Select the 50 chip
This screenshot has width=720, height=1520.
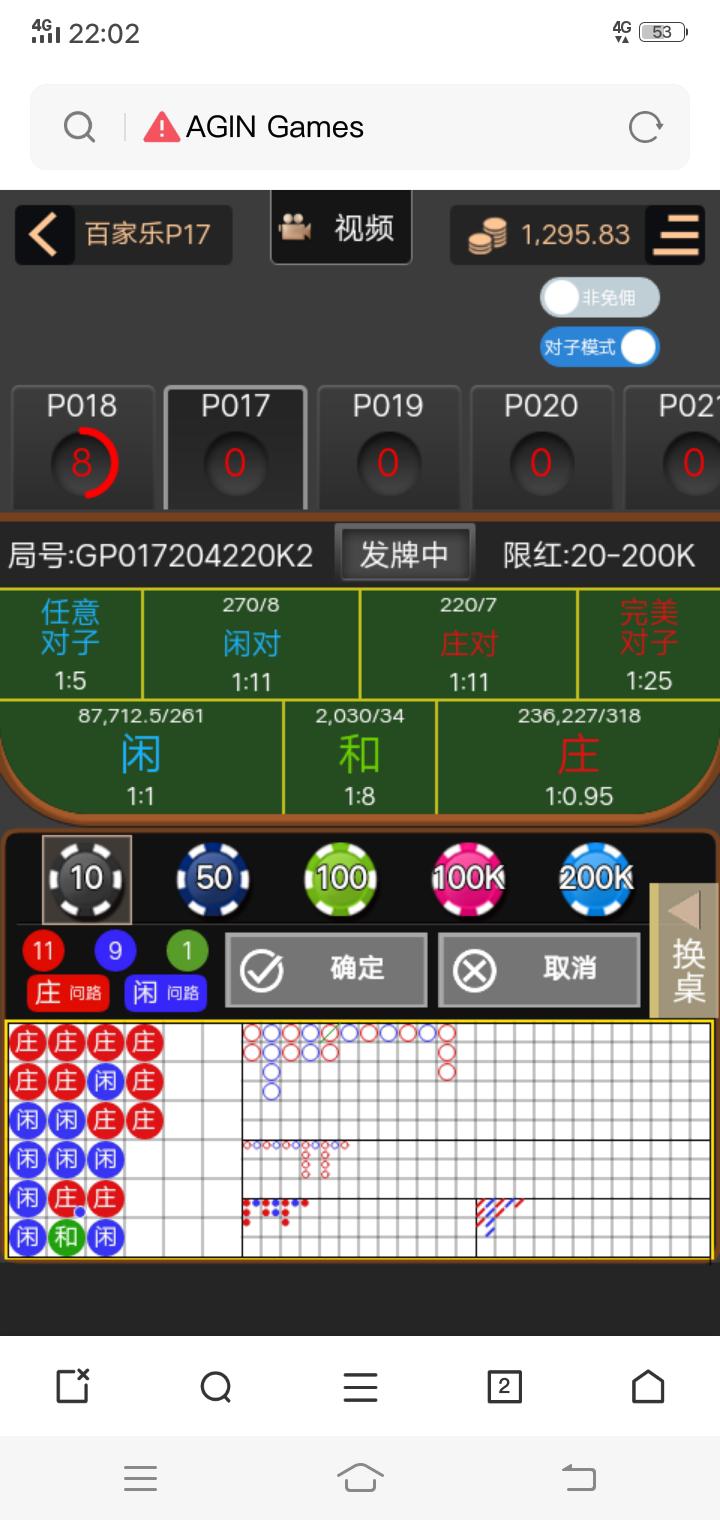[x=213, y=878]
